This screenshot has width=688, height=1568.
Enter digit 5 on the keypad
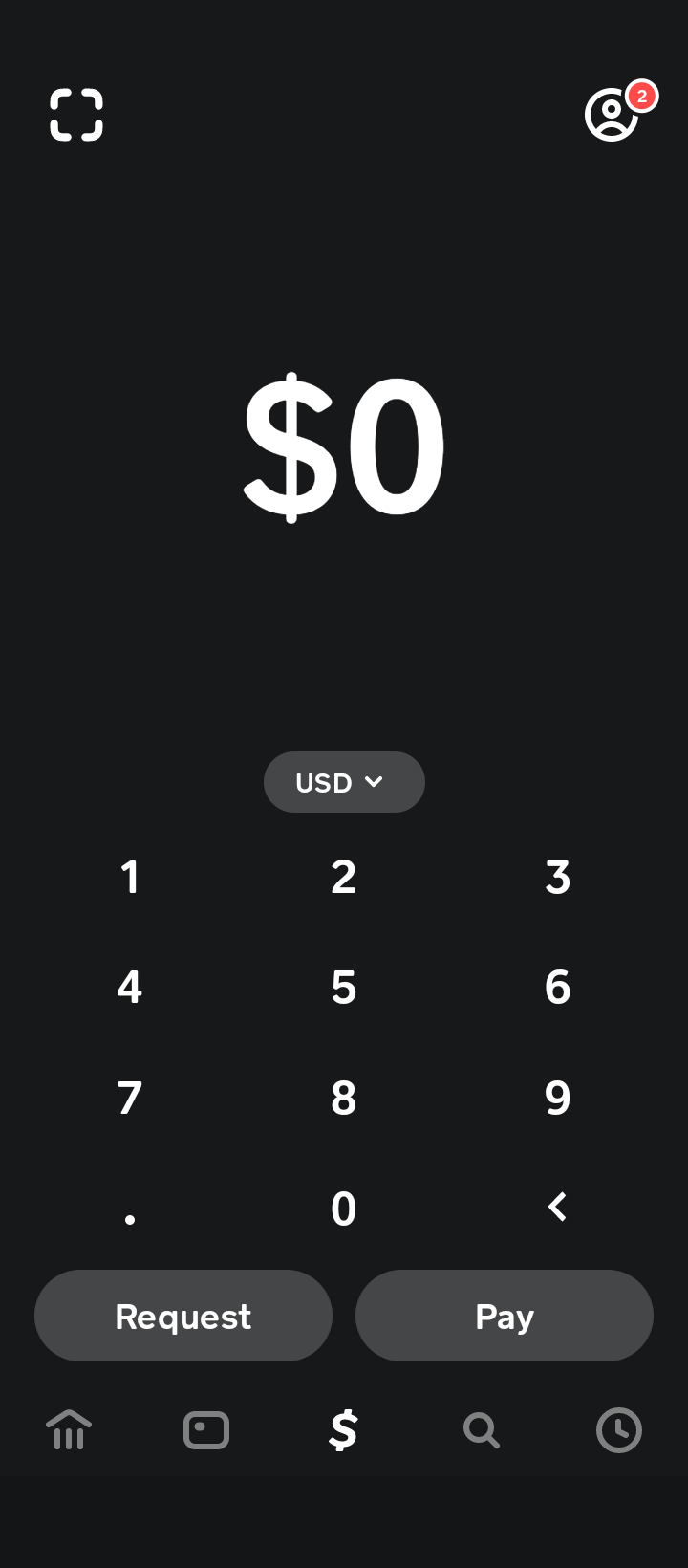344,987
